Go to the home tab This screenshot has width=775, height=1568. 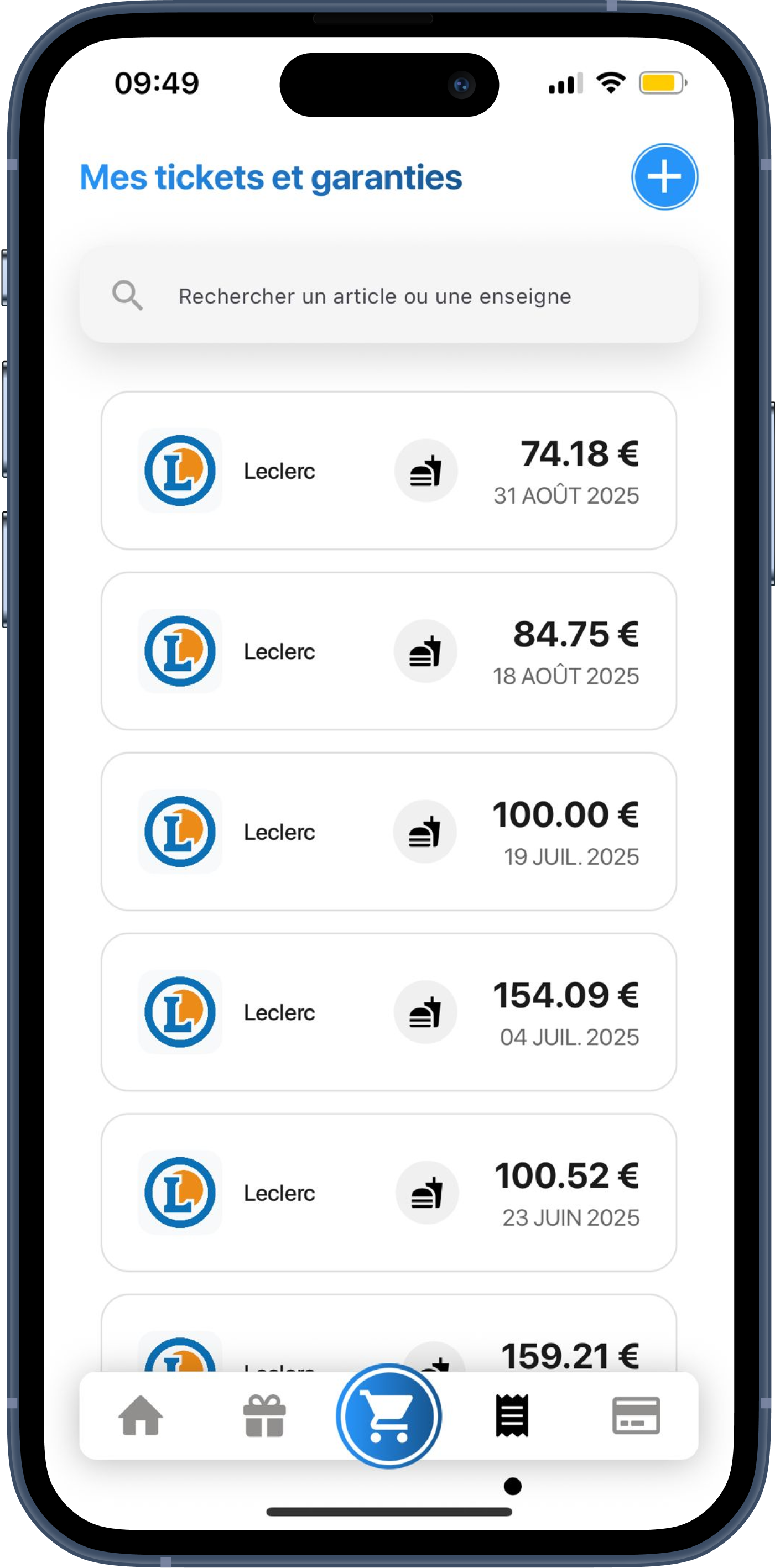coord(141,1415)
